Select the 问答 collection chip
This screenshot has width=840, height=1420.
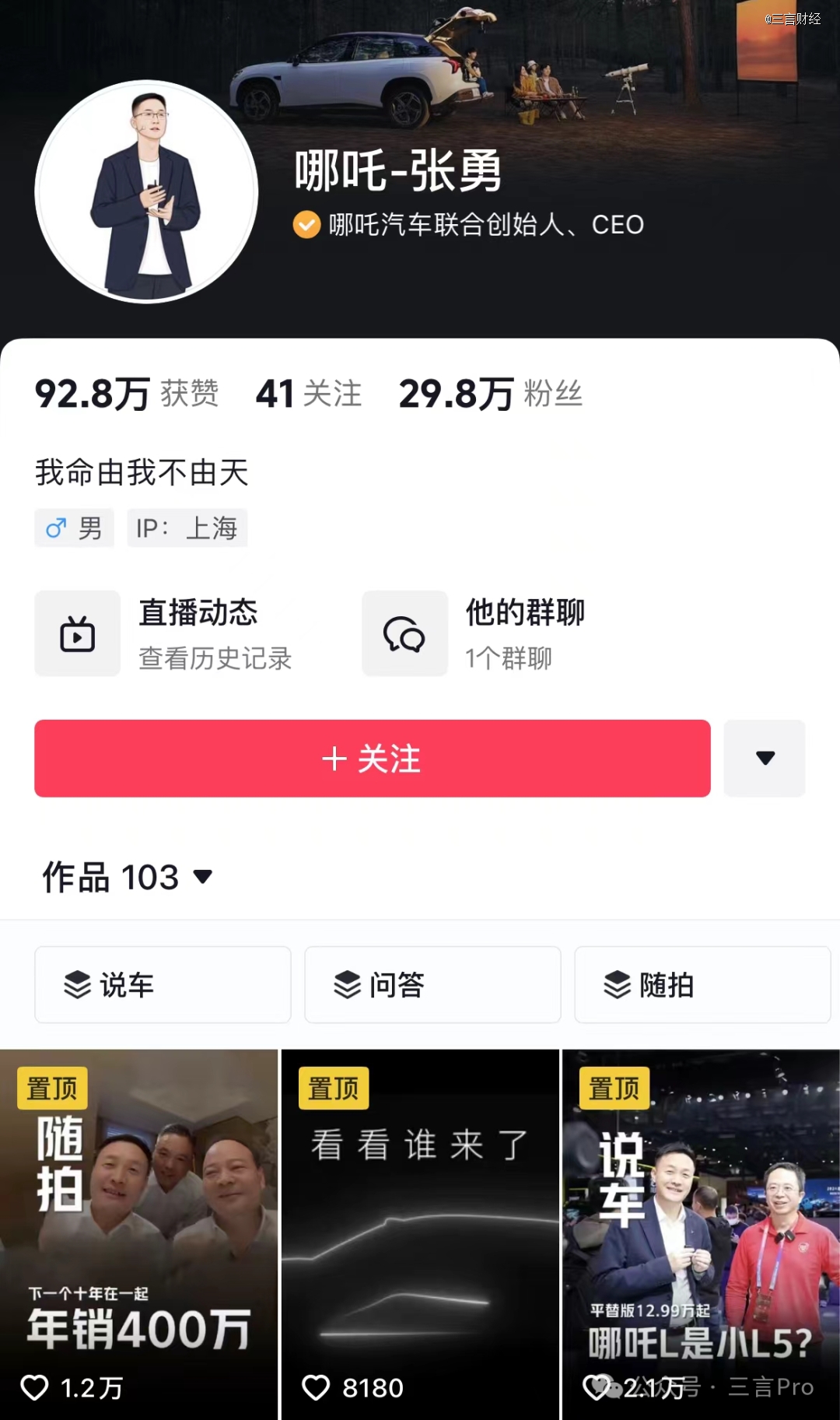click(432, 984)
